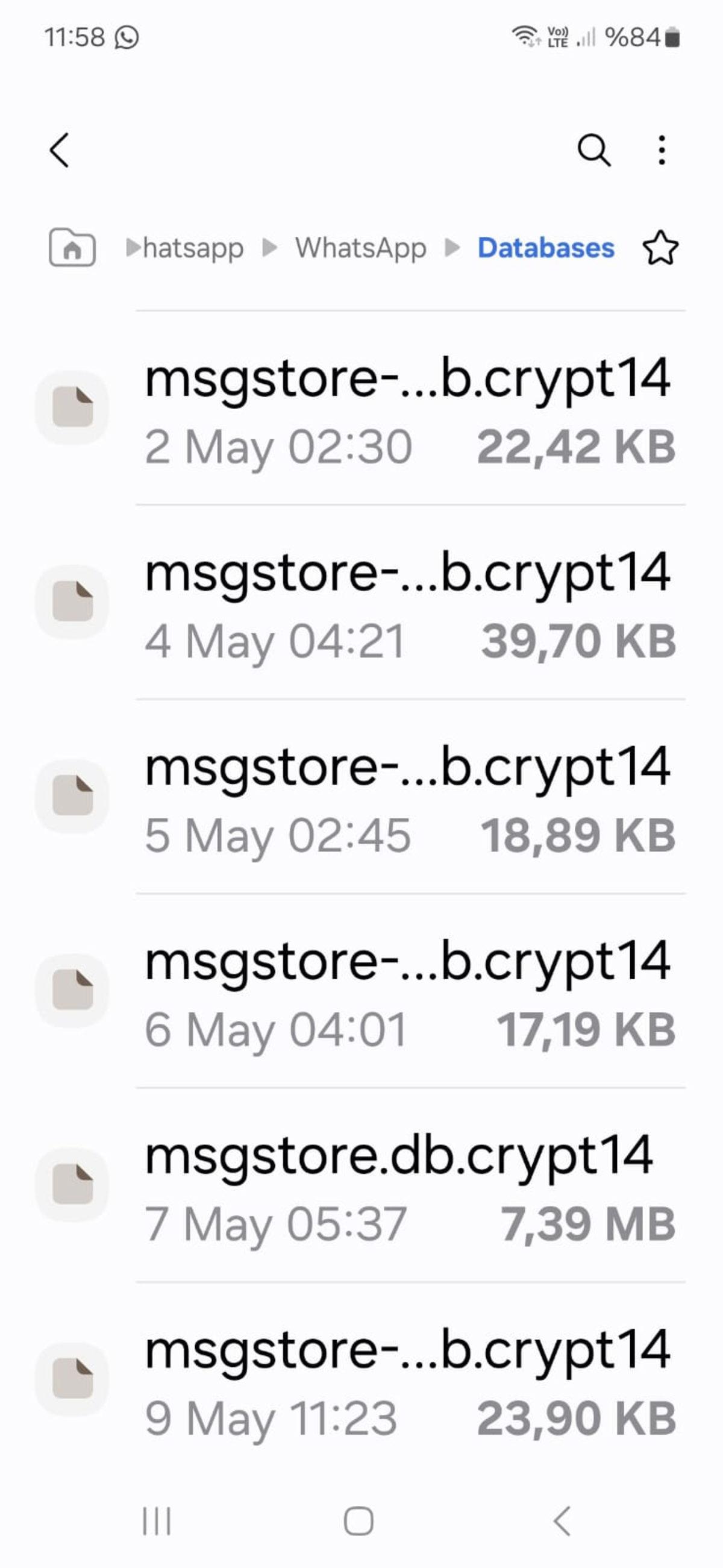Tap the home folder icon in breadcrumb
The image size is (723, 1568).
pos(72,248)
